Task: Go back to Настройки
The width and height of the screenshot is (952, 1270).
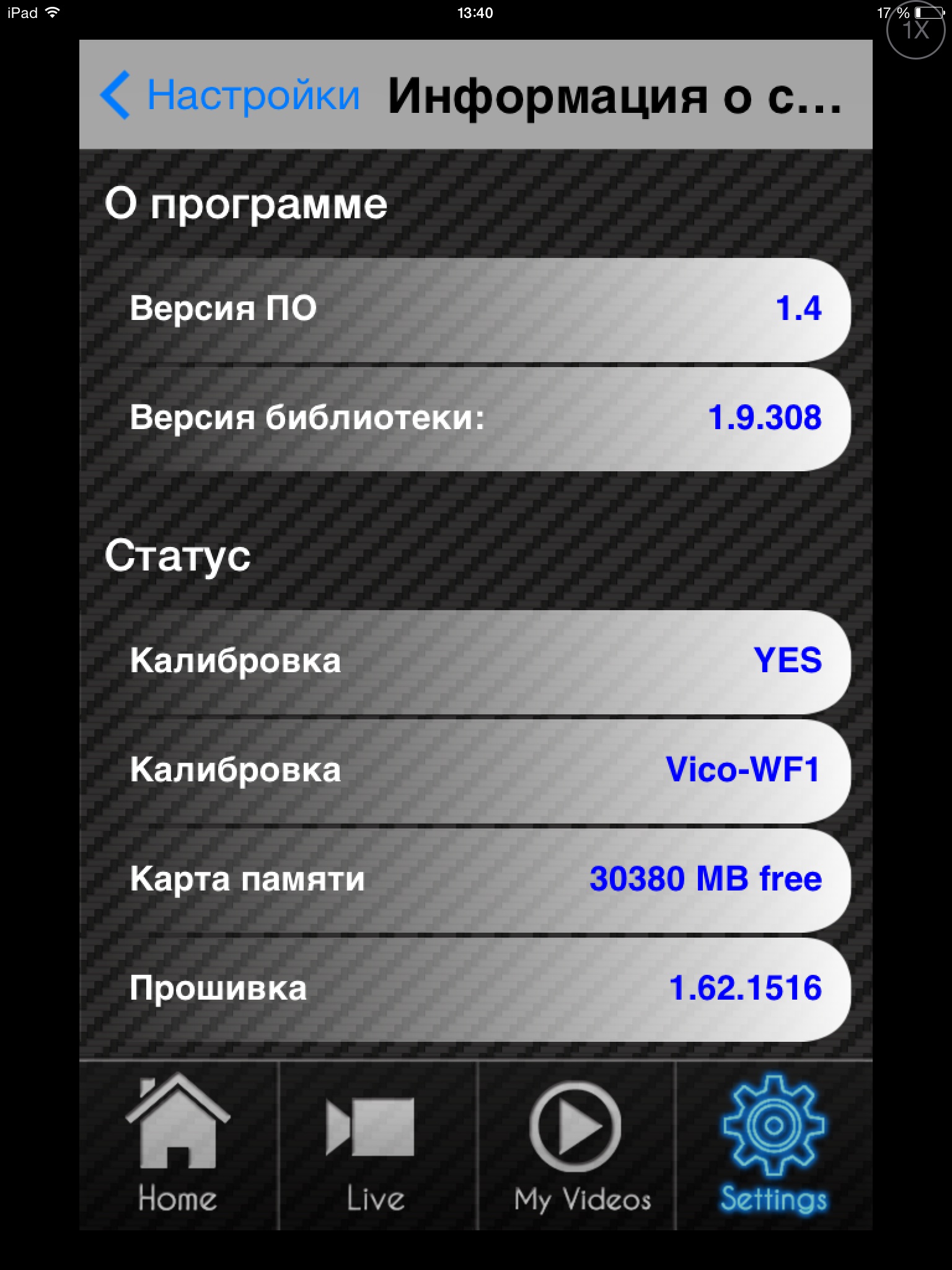Action: [x=231, y=95]
